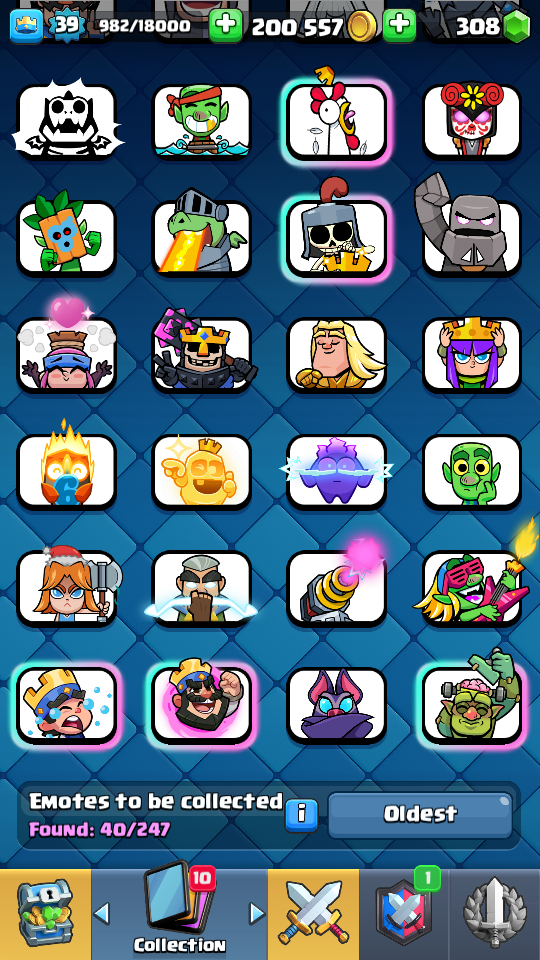The height and width of the screenshot is (960, 540).
Task: Open the golden knight with blond hair emote
Action: click(x=337, y=354)
